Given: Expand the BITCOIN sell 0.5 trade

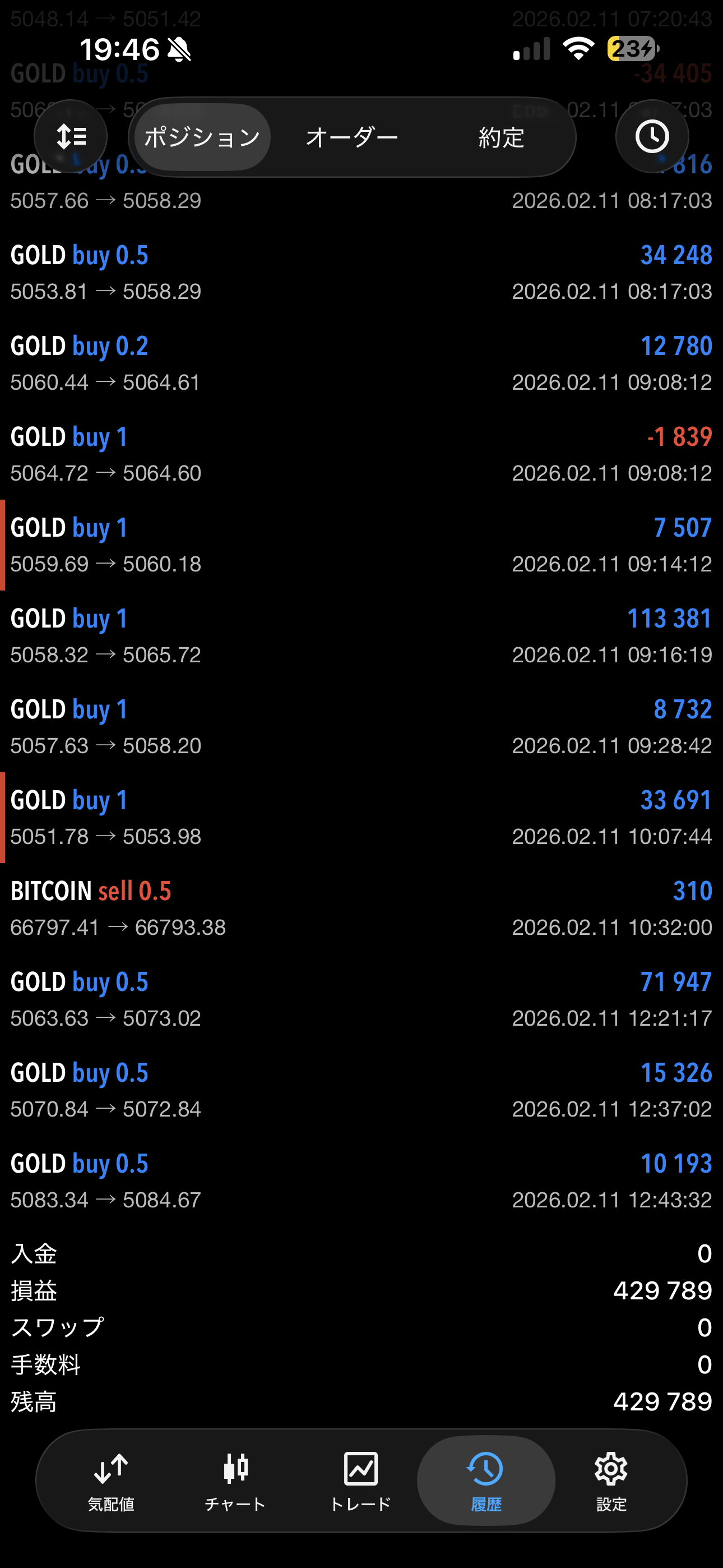Looking at the screenshot, I should click(361, 908).
